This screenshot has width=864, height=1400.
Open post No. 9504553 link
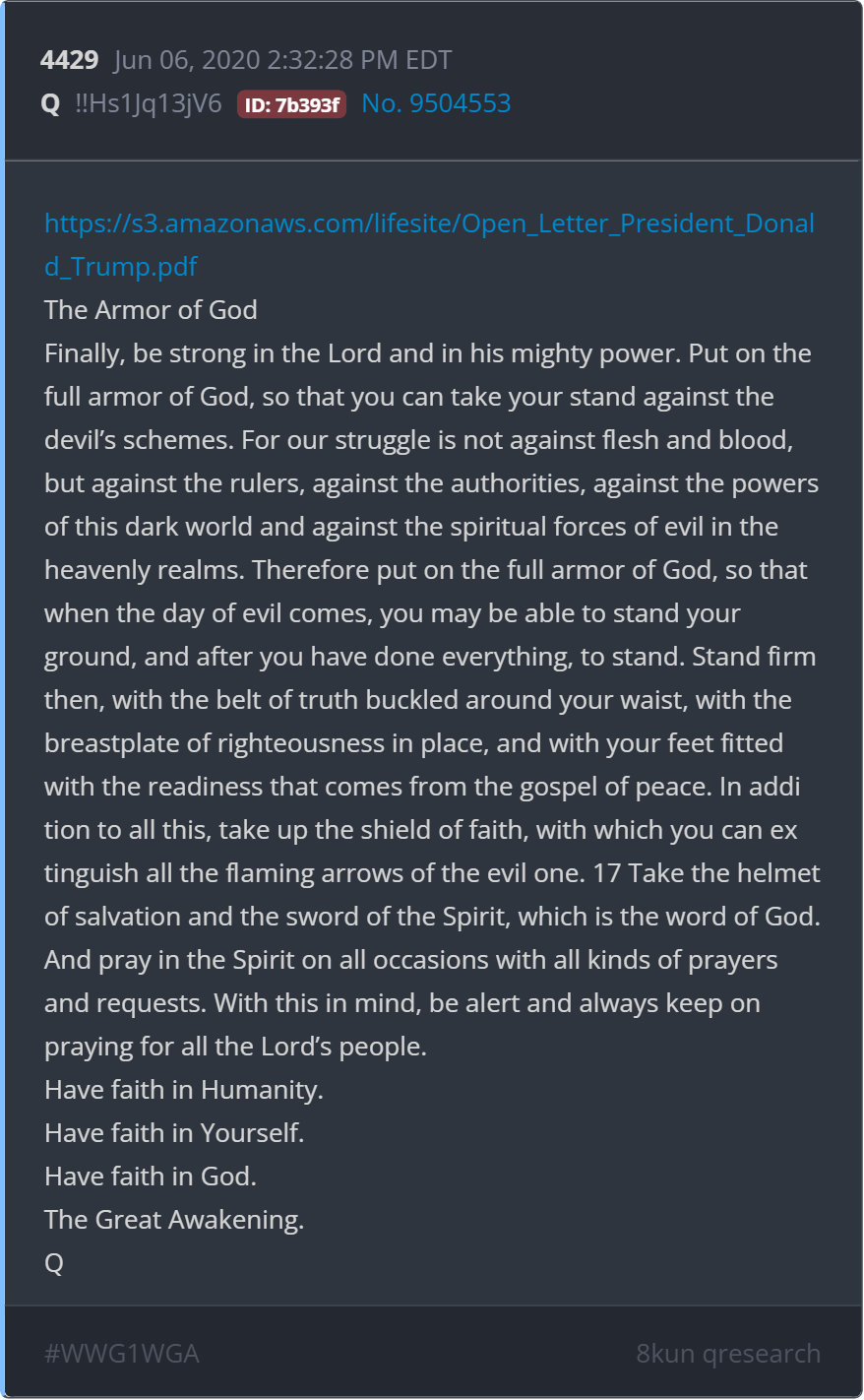pos(436,103)
